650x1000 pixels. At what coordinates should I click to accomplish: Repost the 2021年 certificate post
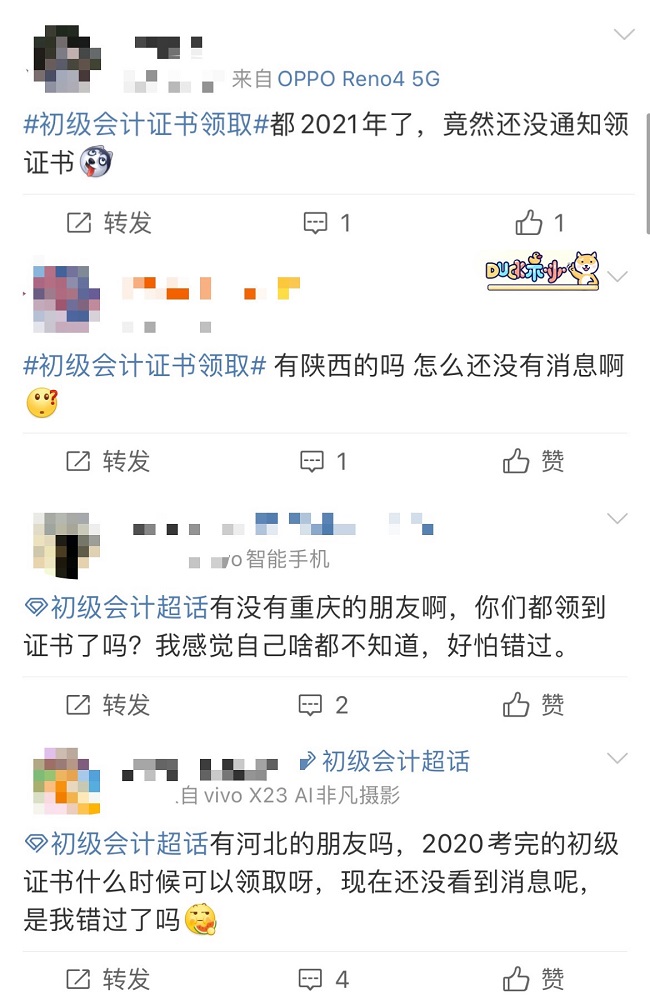tap(108, 222)
